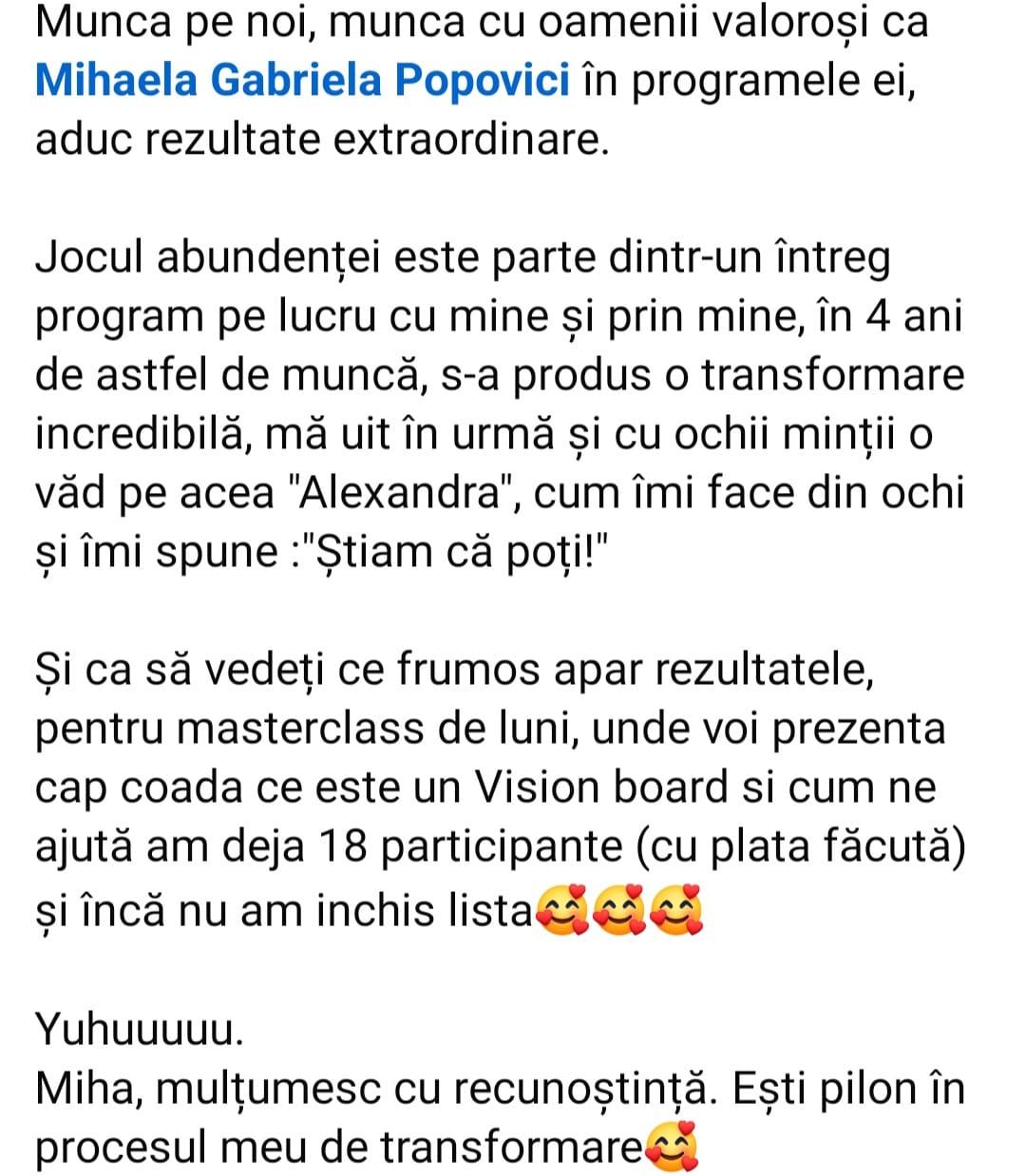
Task: Open Mihaela Gabriela Popovici's tagged profile
Action: 302,81
